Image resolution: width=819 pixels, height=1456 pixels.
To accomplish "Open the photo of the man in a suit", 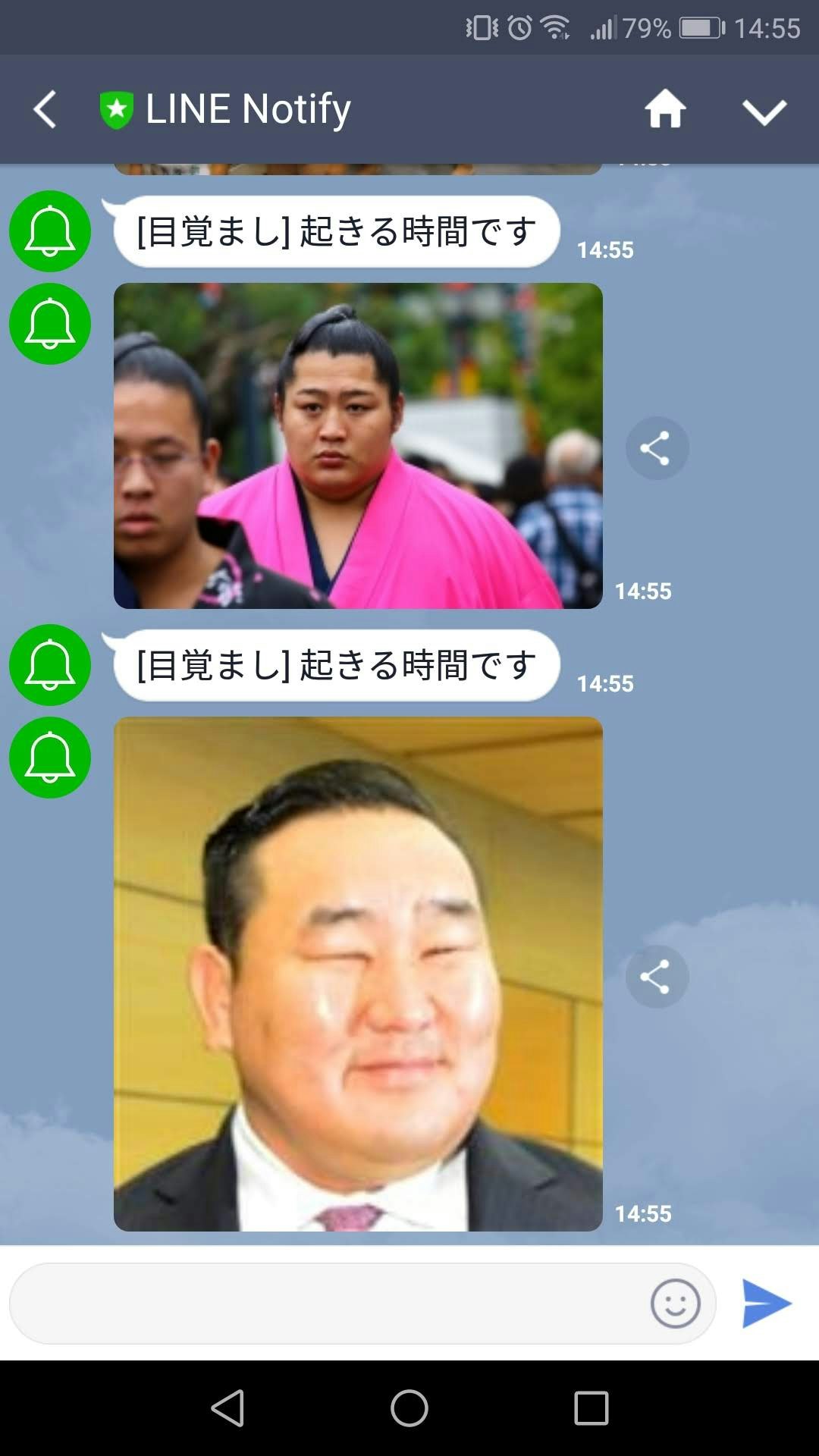I will (x=358, y=974).
